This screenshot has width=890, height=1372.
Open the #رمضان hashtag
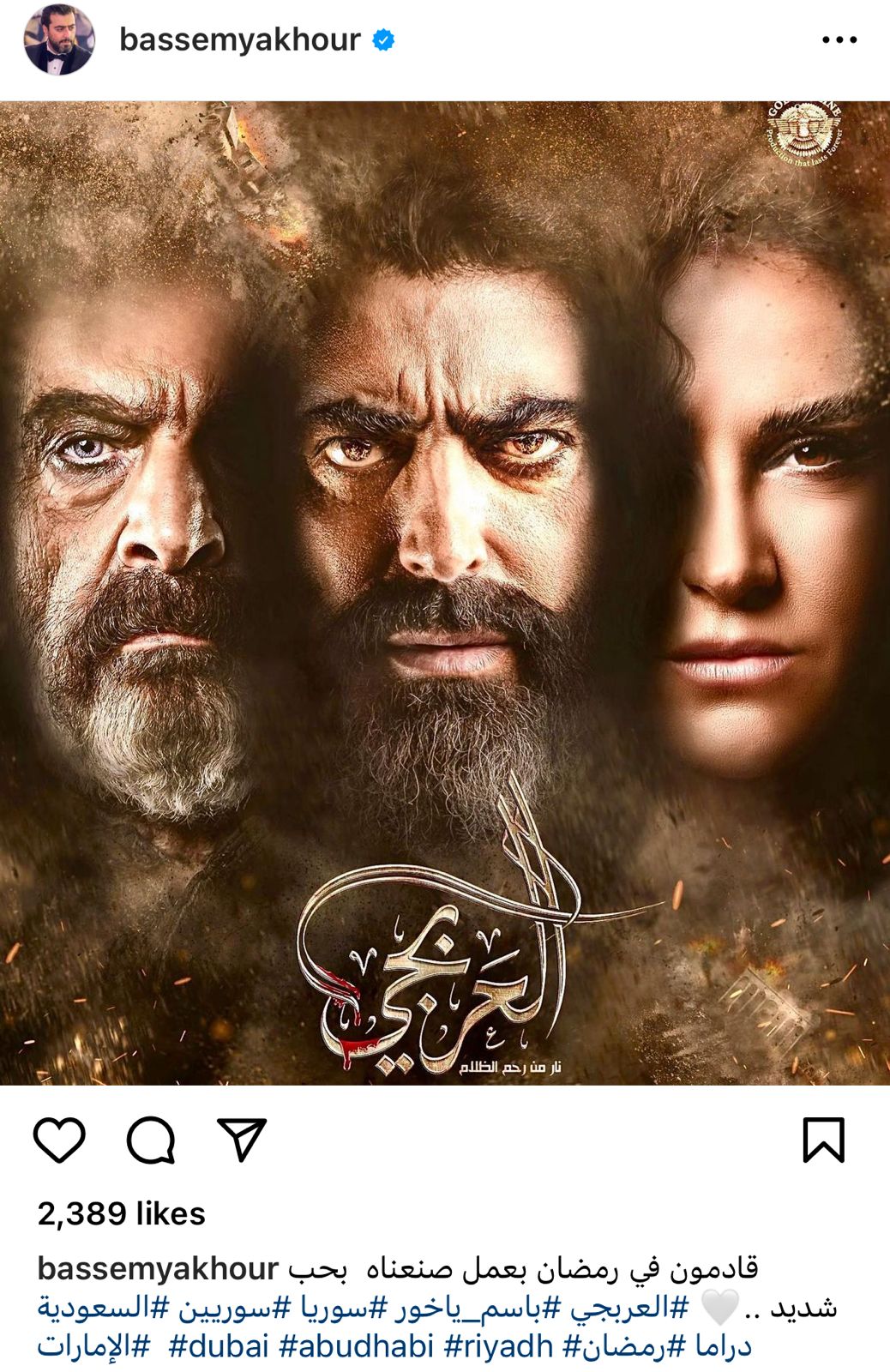click(x=614, y=1345)
